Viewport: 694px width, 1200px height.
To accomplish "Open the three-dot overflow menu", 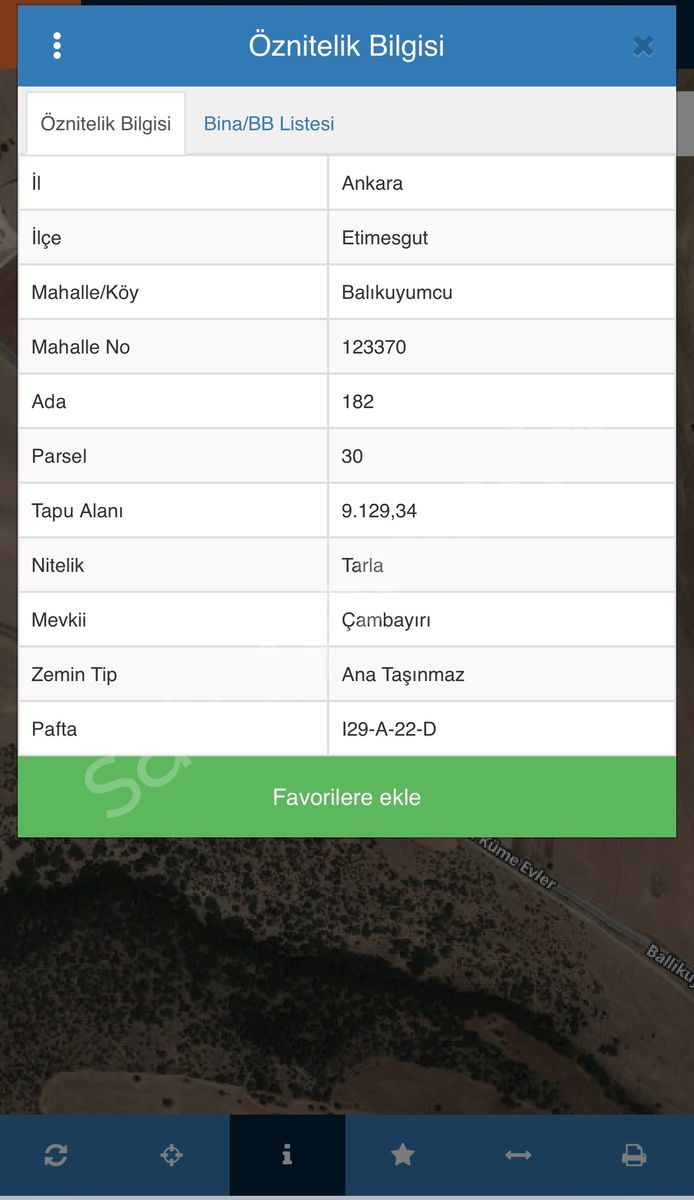I will click(x=57, y=46).
